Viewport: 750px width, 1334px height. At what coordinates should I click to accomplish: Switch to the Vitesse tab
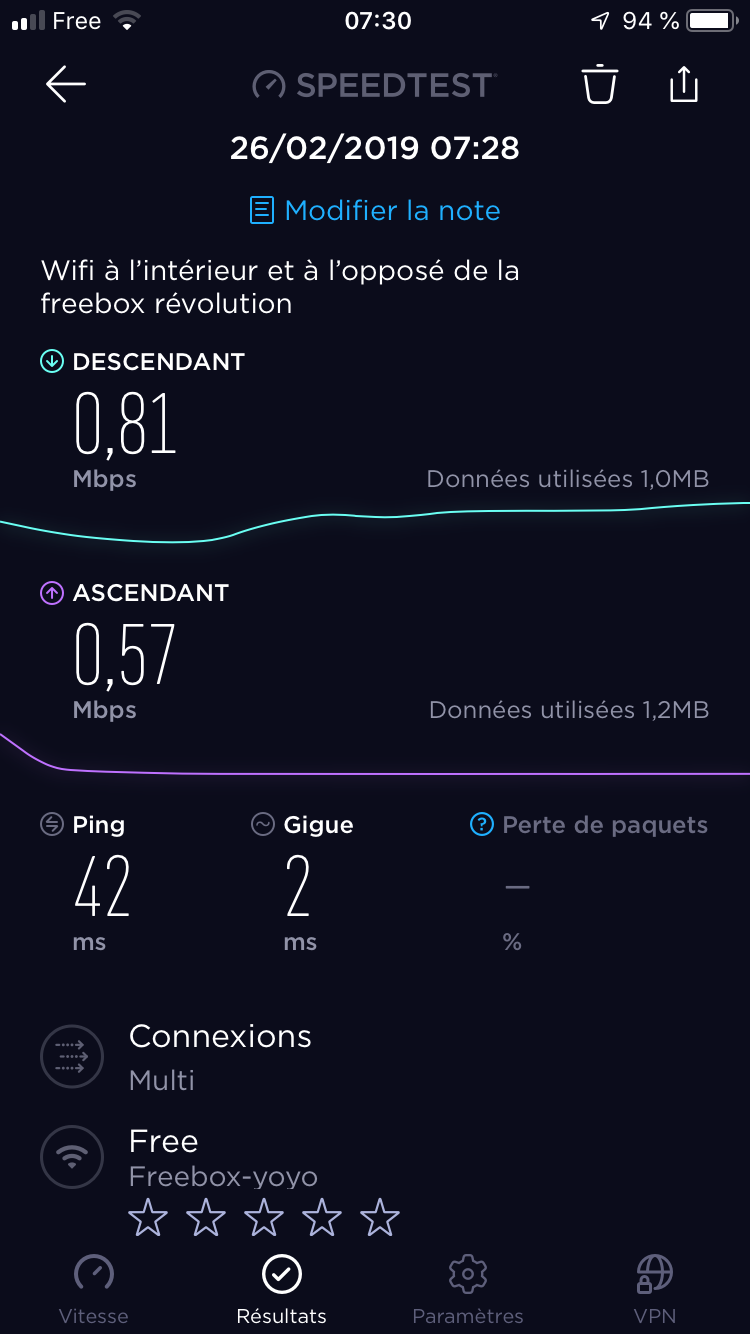pos(94,1288)
